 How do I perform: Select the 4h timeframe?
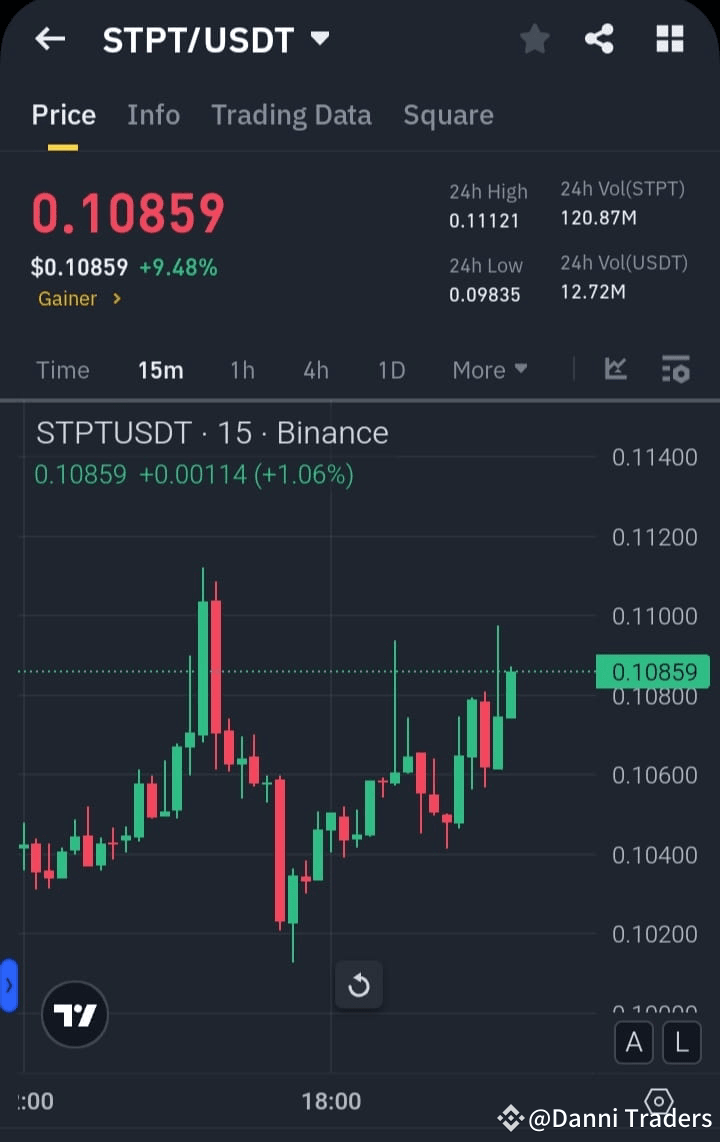pos(315,369)
